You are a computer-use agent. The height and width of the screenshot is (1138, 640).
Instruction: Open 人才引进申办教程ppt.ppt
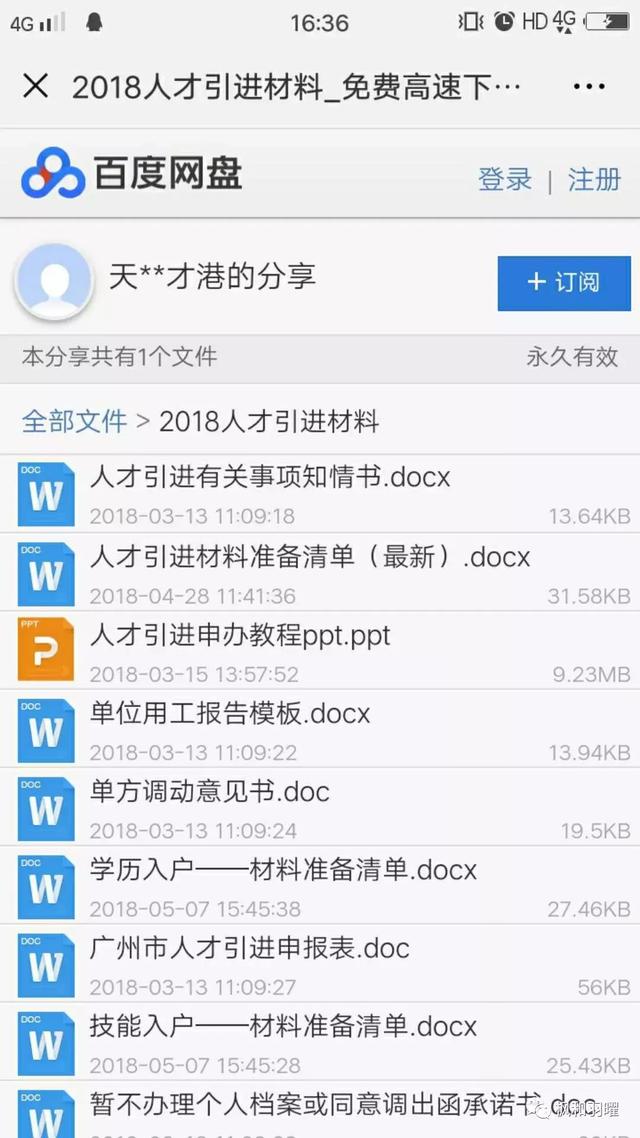(320, 650)
